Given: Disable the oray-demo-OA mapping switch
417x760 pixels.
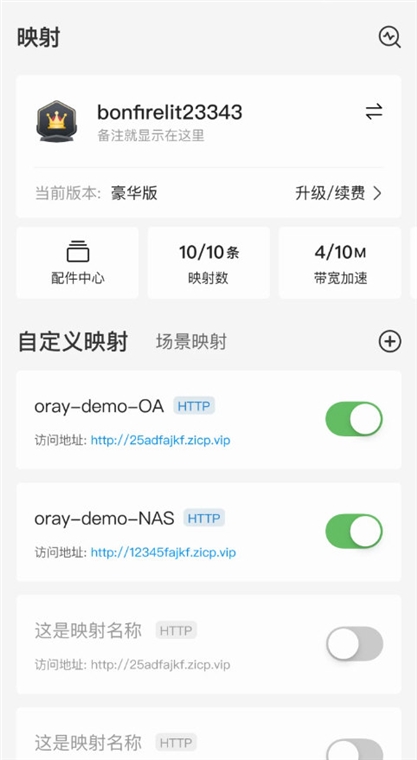Looking at the screenshot, I should tap(354, 419).
